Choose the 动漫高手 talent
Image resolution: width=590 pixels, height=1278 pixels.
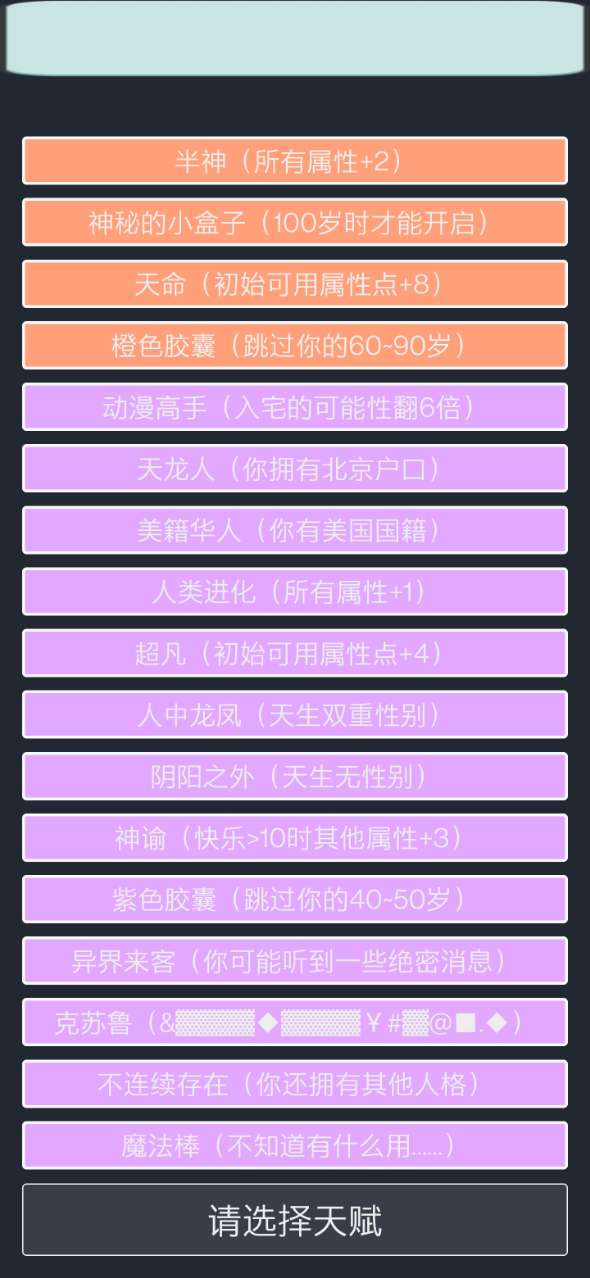pyautogui.click(x=295, y=407)
